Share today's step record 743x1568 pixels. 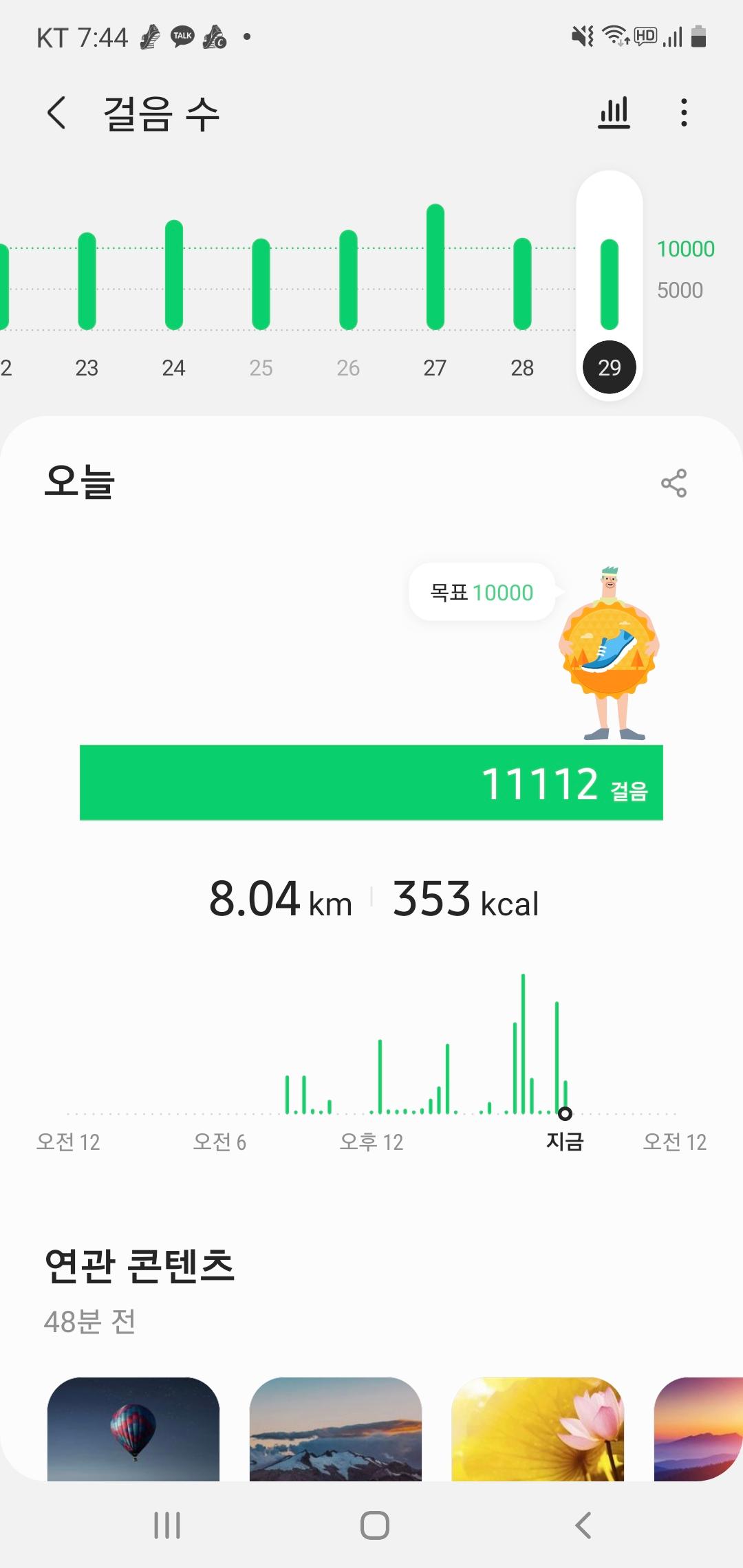coord(674,483)
